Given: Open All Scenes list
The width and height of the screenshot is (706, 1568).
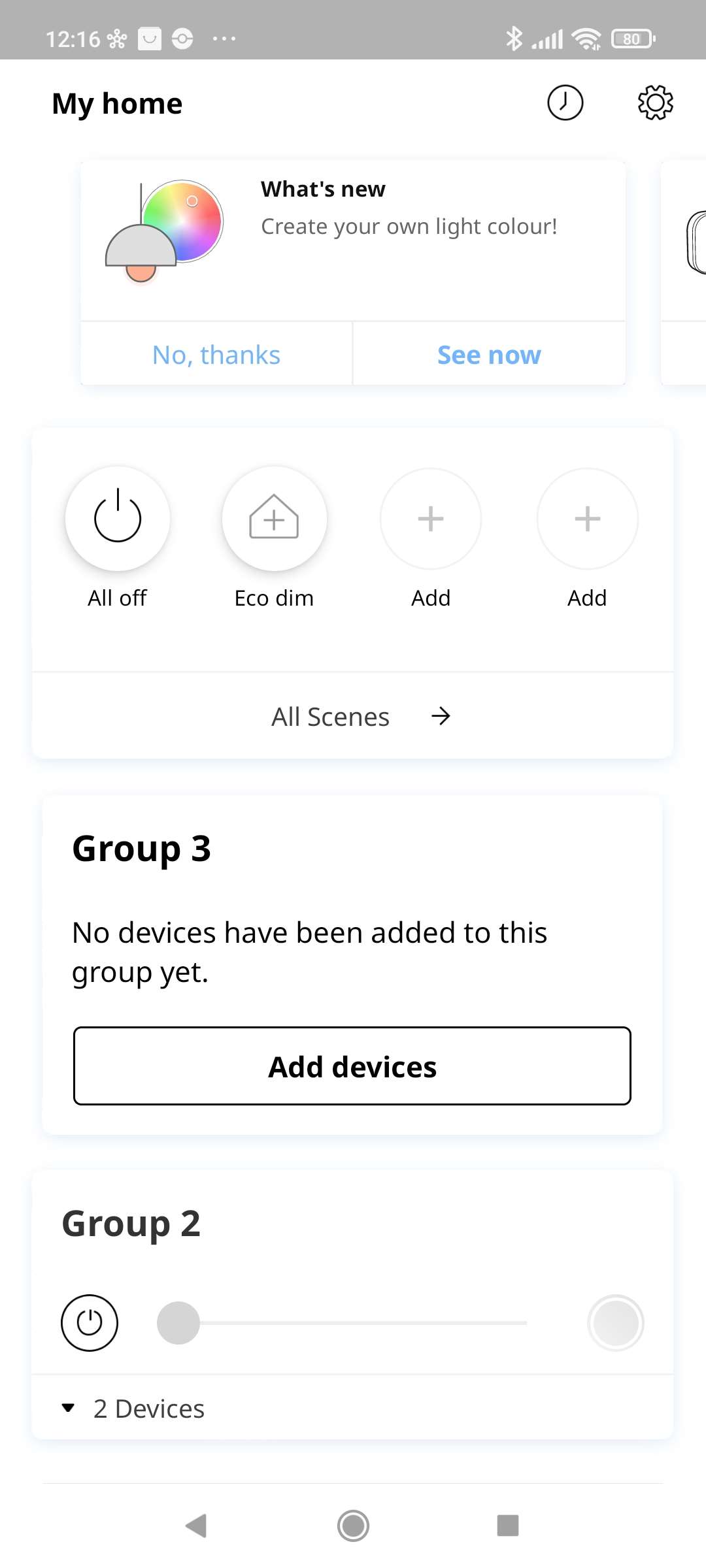Looking at the screenshot, I should point(353,717).
